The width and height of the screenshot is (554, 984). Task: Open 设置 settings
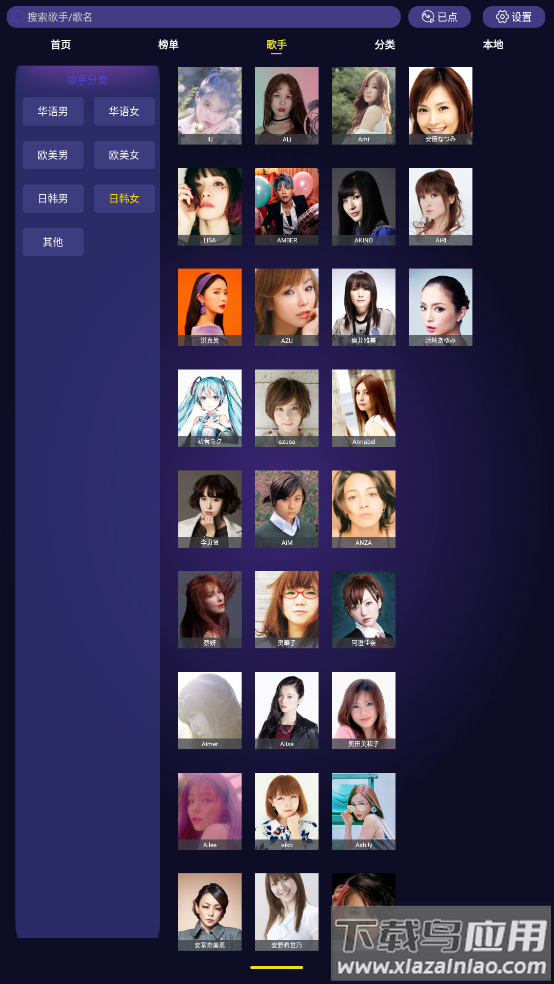[x=513, y=17]
